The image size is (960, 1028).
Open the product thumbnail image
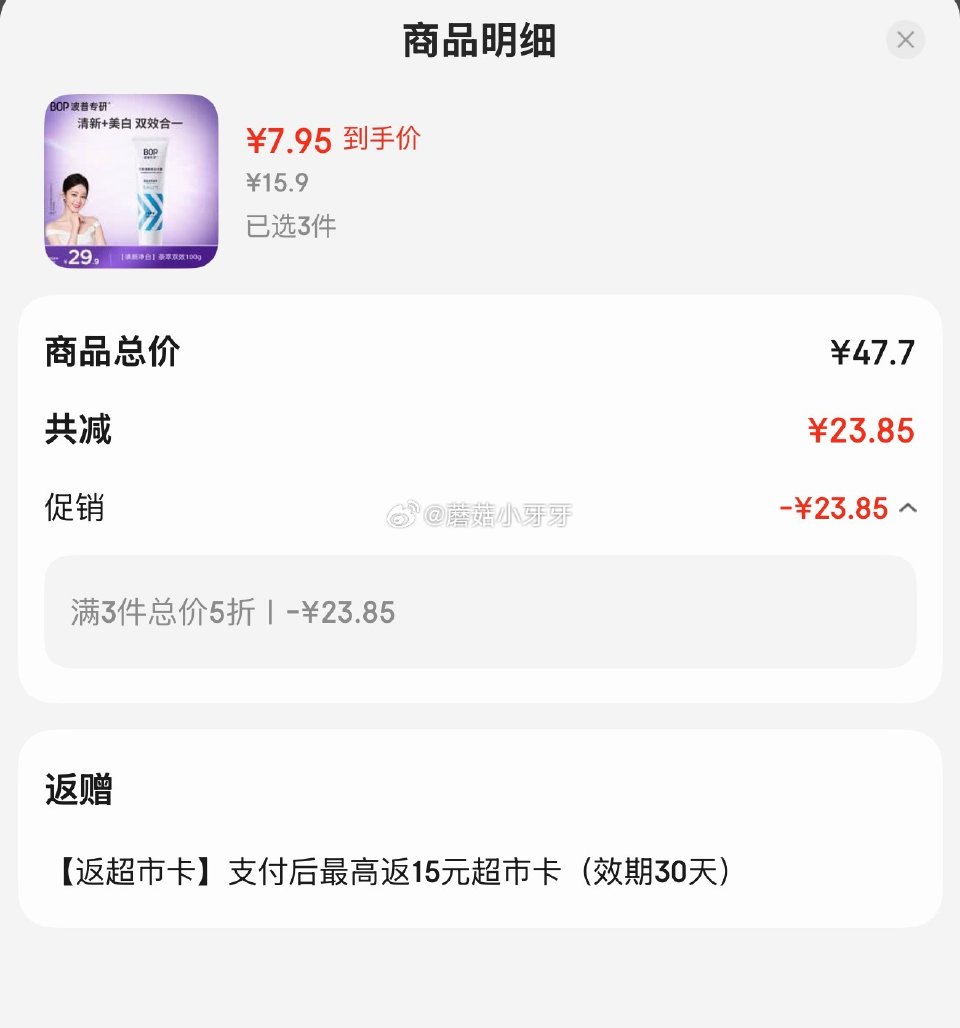pyautogui.click(x=132, y=182)
